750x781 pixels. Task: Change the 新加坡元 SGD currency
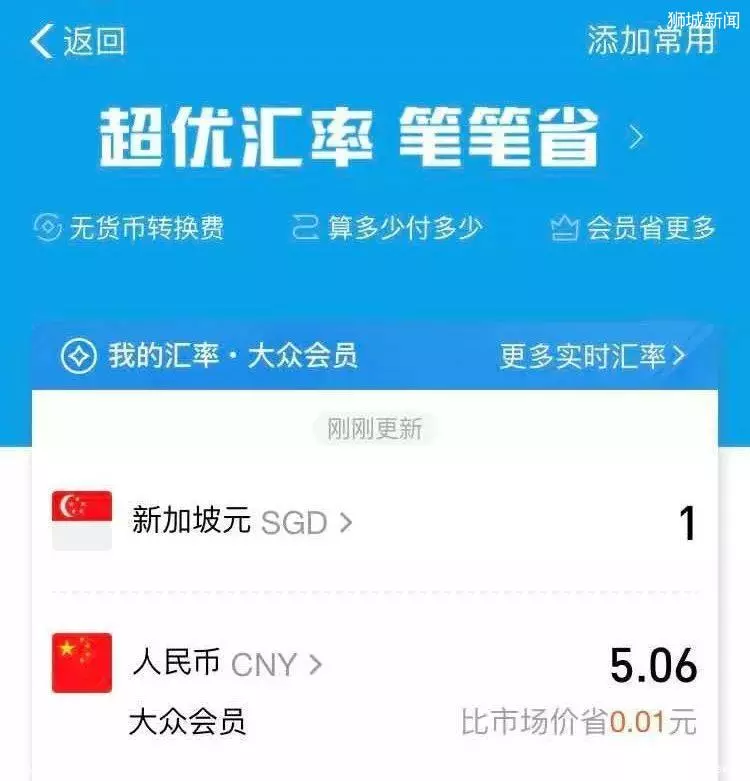tap(241, 521)
